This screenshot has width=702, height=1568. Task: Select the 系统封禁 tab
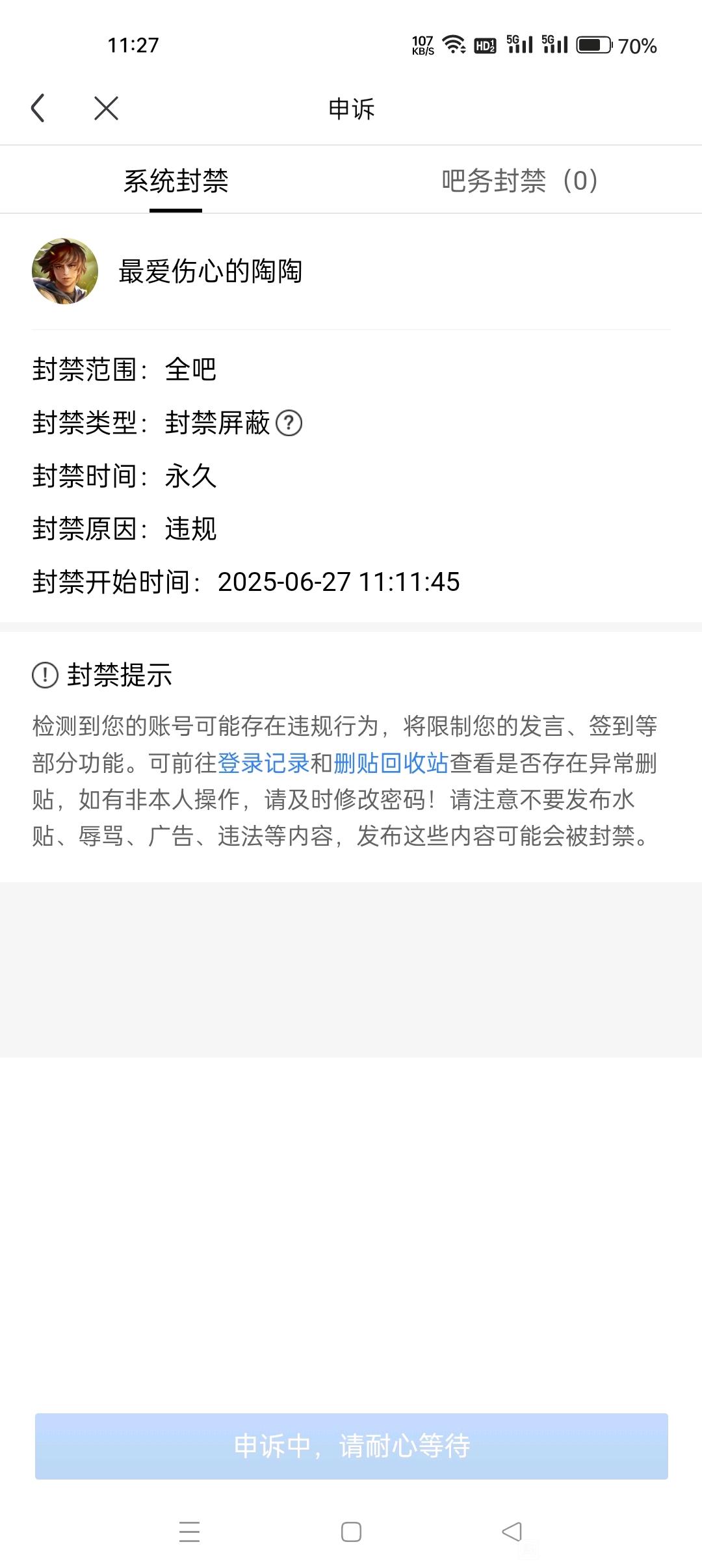(x=175, y=181)
